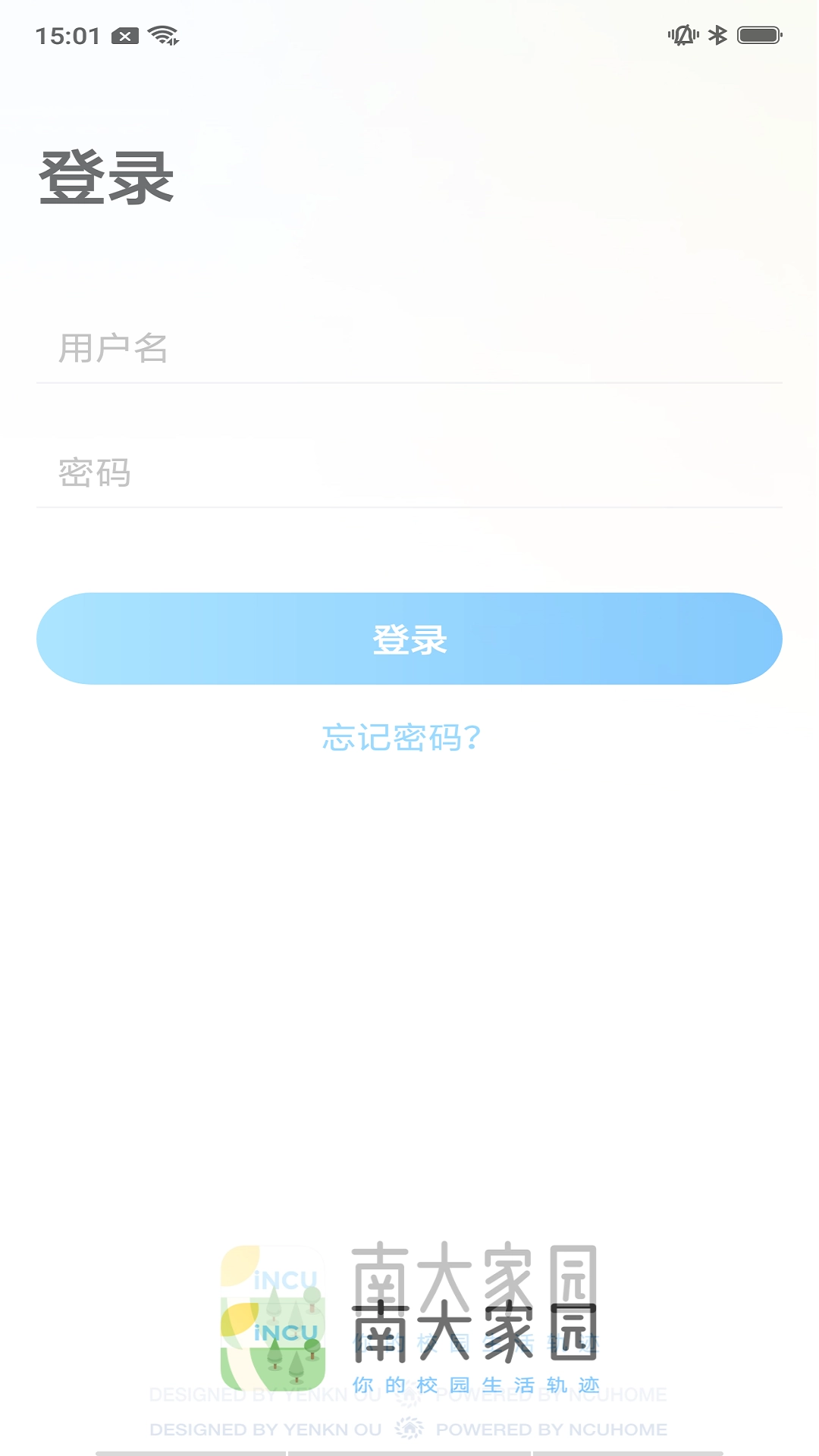Click the Wi-Fi status icon
This screenshot has height=1456, width=819.
(x=162, y=33)
